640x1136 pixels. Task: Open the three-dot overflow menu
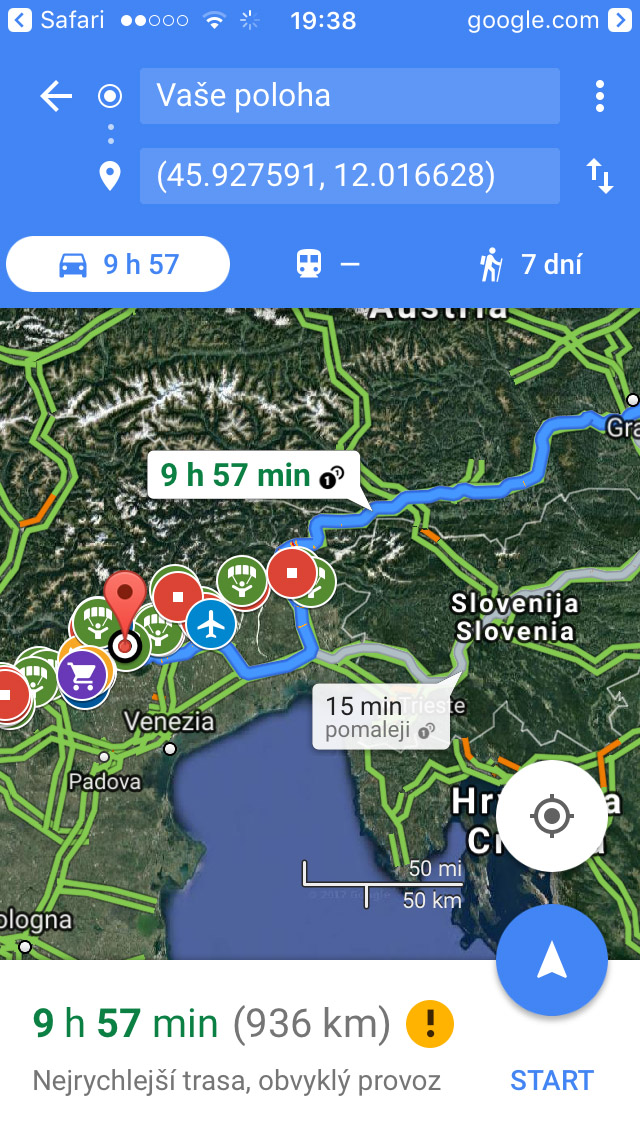[x=599, y=96]
